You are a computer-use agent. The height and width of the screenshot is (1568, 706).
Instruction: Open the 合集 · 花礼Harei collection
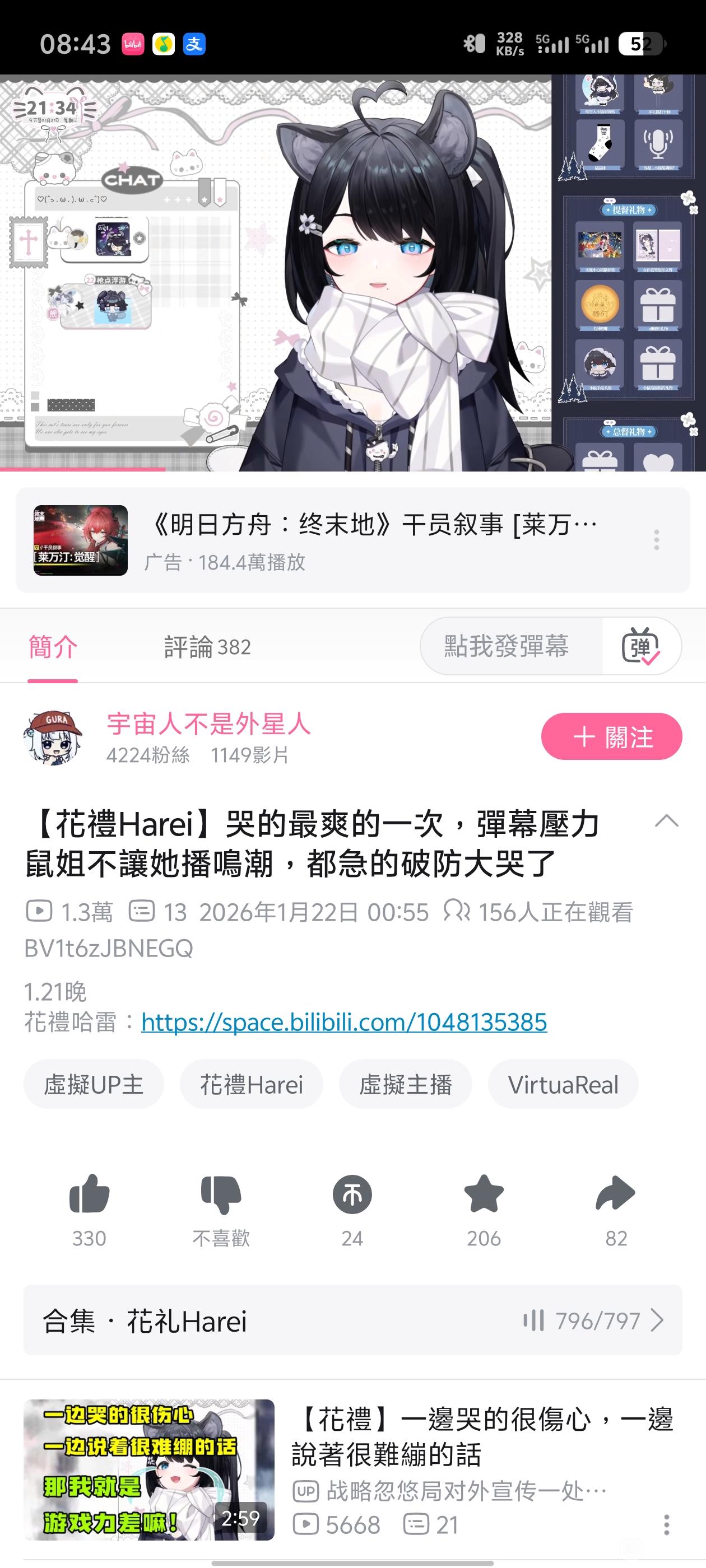tap(352, 1320)
